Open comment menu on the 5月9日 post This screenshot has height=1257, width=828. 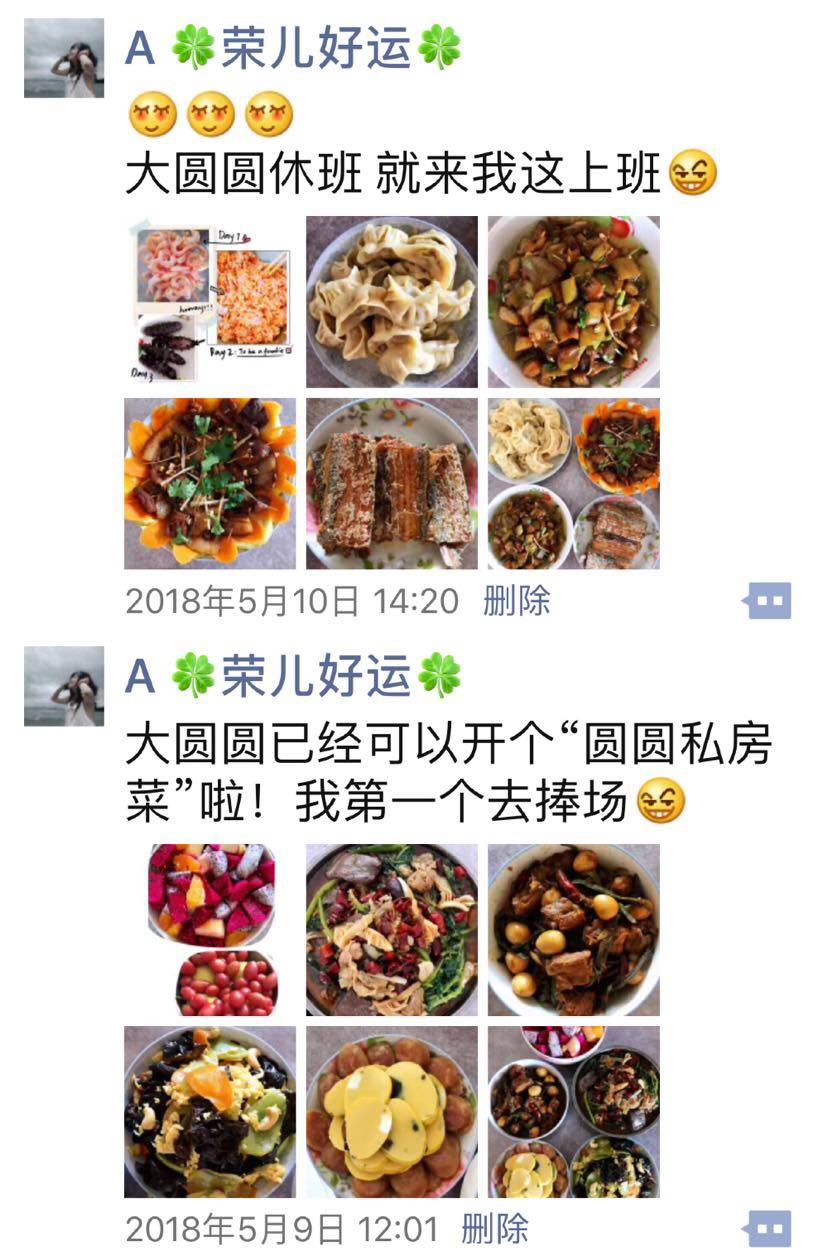pyautogui.click(x=767, y=1229)
